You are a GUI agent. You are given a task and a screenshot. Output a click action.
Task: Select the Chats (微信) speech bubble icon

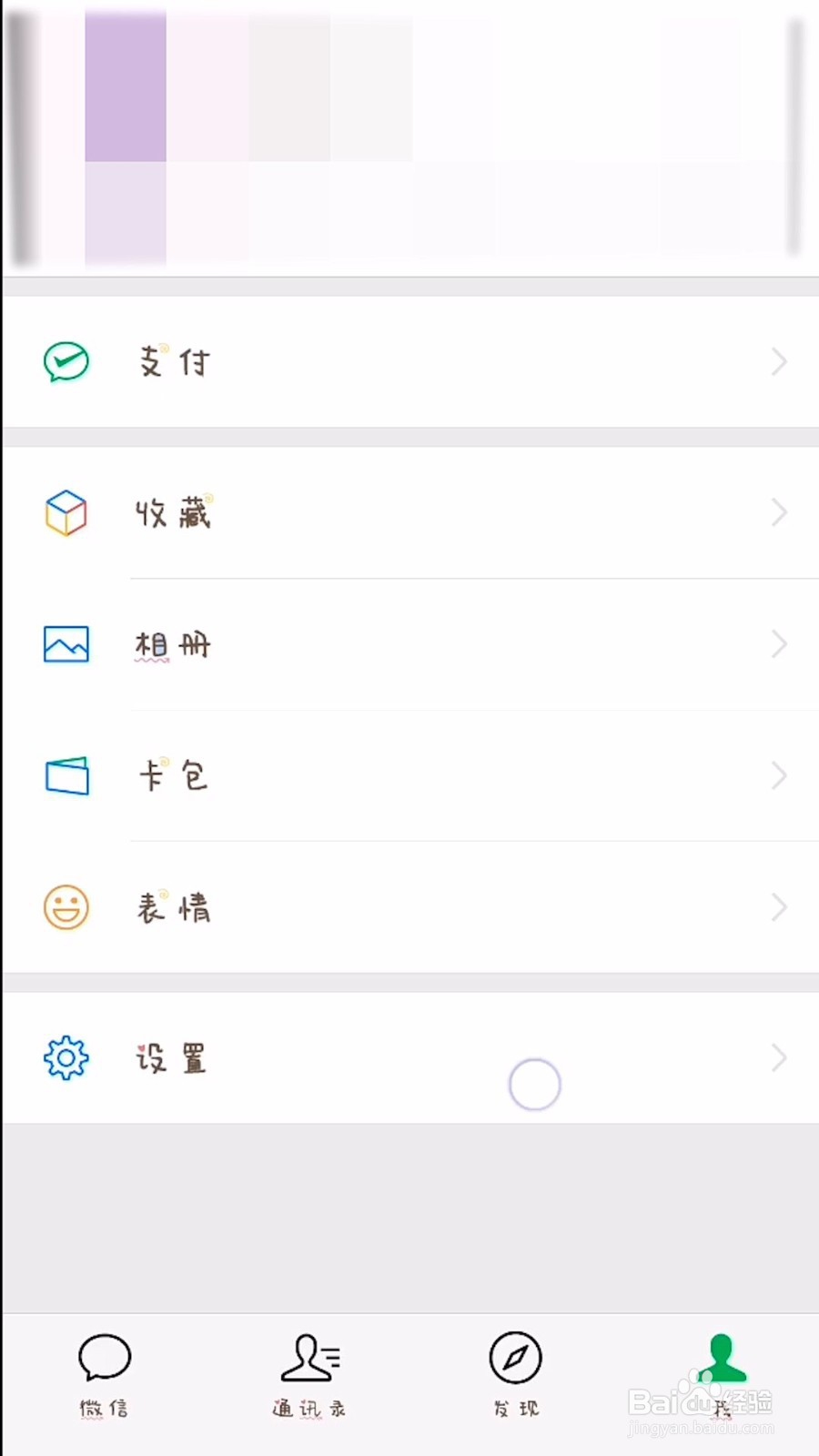tap(103, 1358)
